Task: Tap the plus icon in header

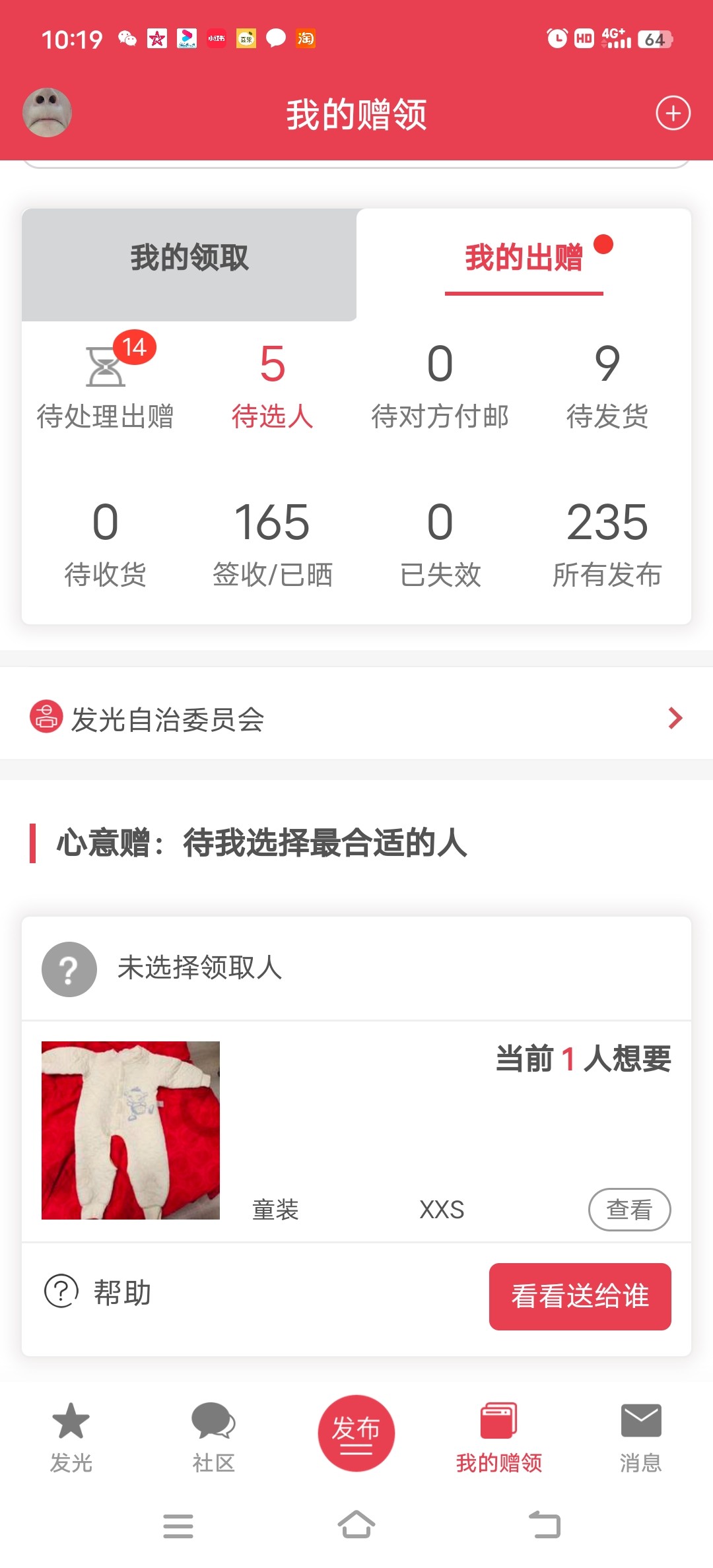Action: [673, 113]
